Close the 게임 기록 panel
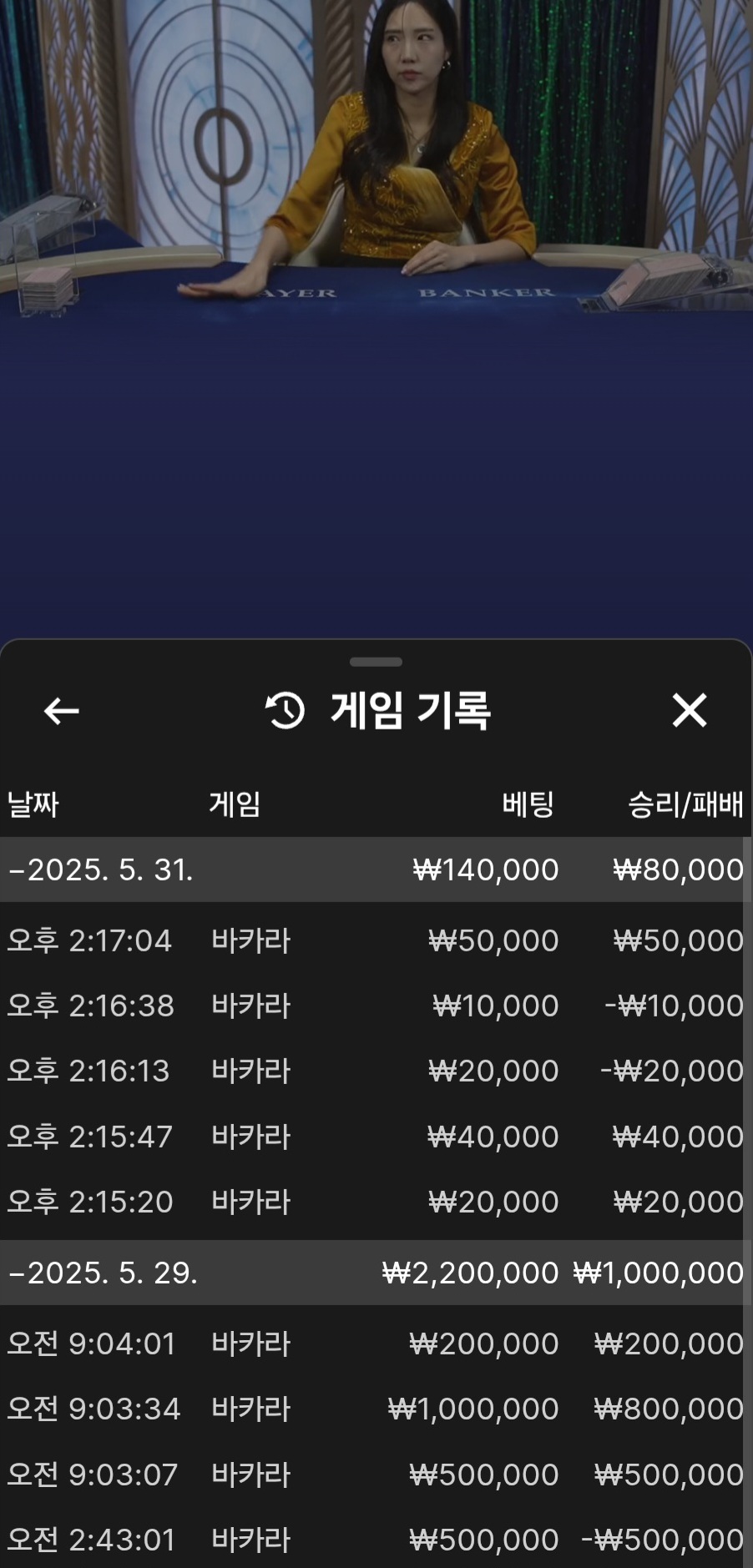Viewport: 753px width, 1568px height. click(x=689, y=710)
